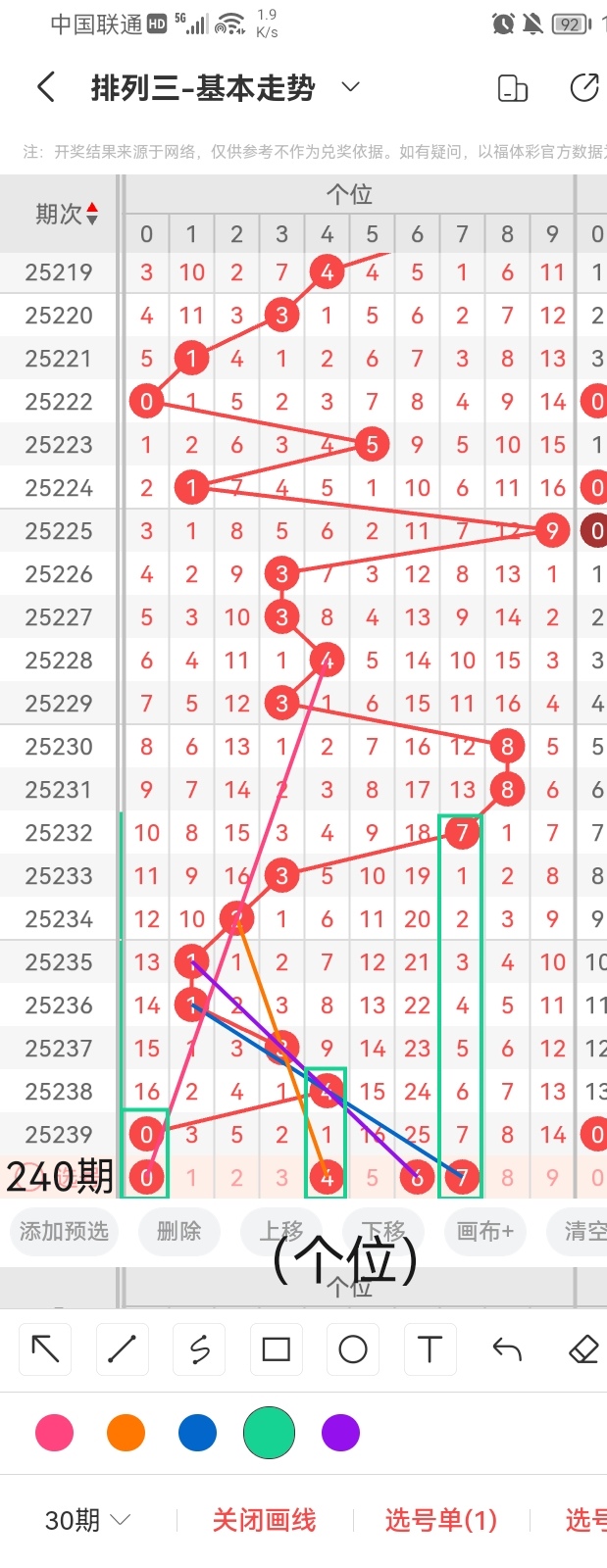This screenshot has width=607, height=1568.
Task: Move down with 下移
Action: [382, 1231]
